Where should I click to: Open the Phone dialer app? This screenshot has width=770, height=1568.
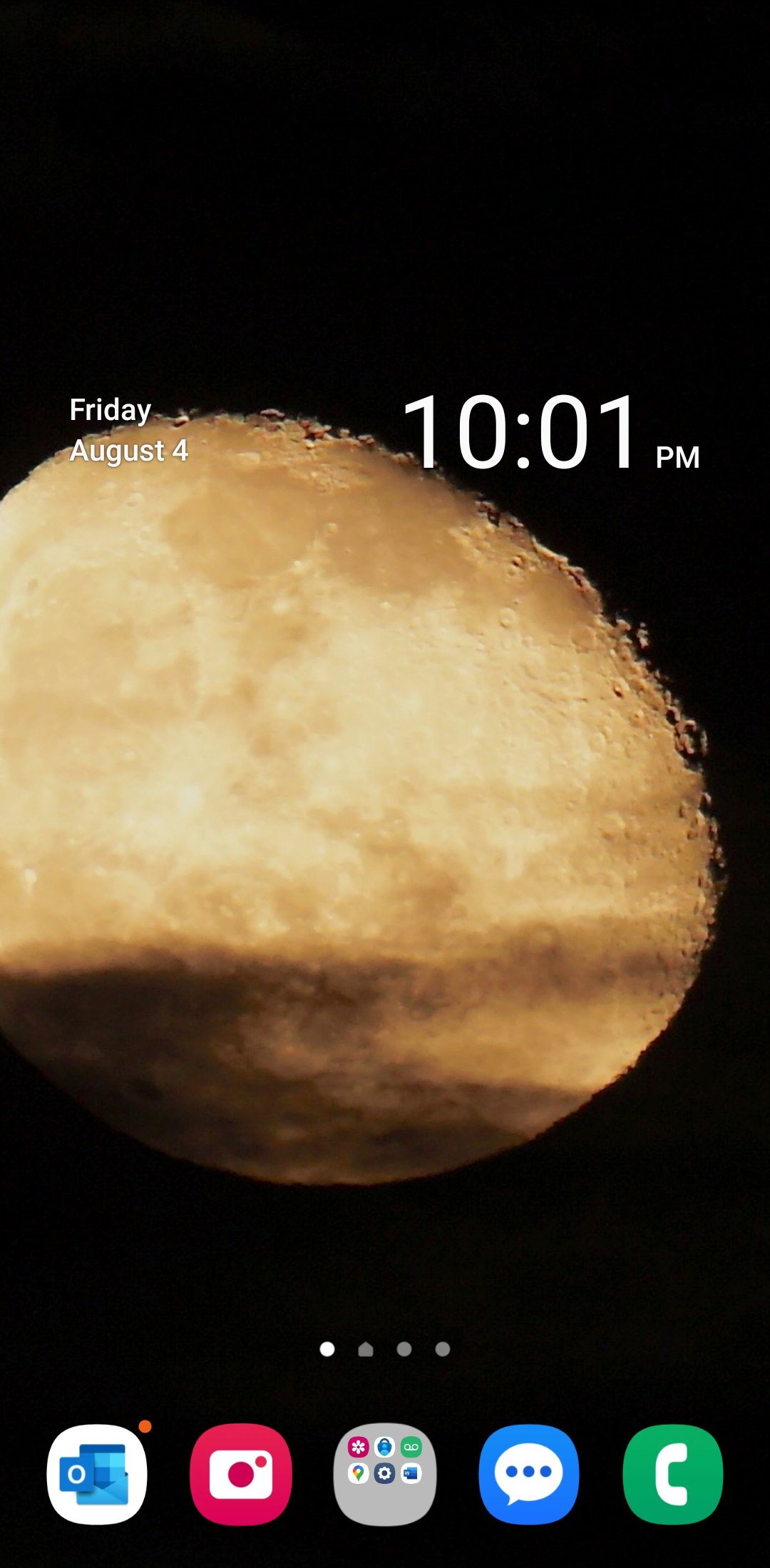pos(673,1474)
